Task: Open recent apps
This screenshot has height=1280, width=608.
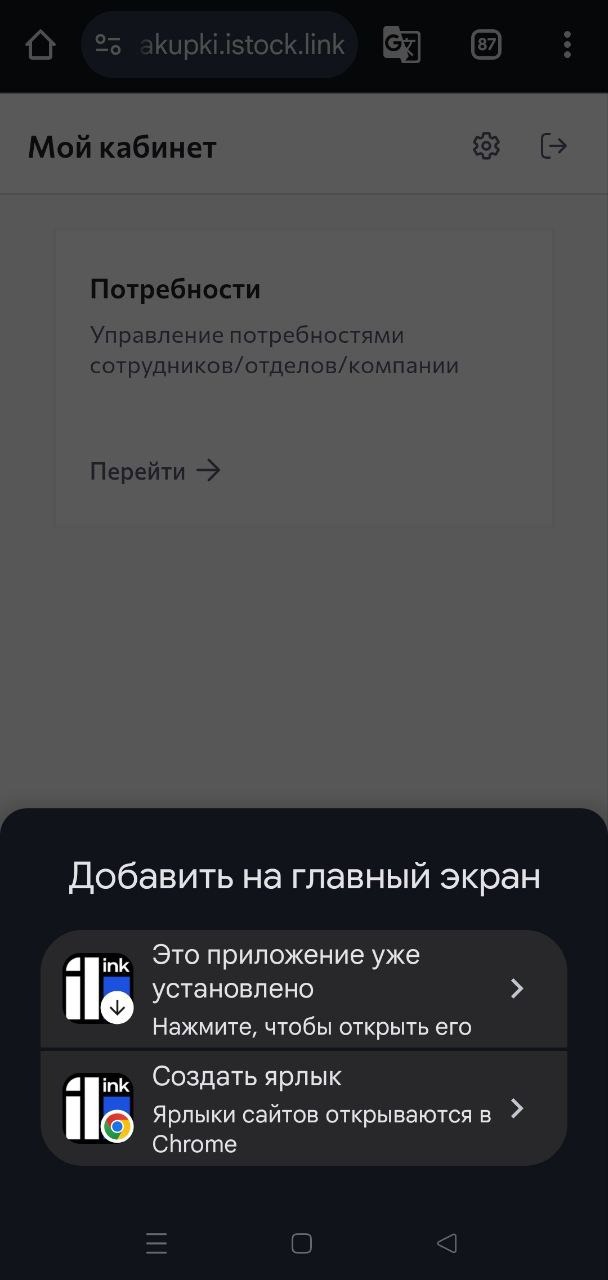Action: 156,1243
